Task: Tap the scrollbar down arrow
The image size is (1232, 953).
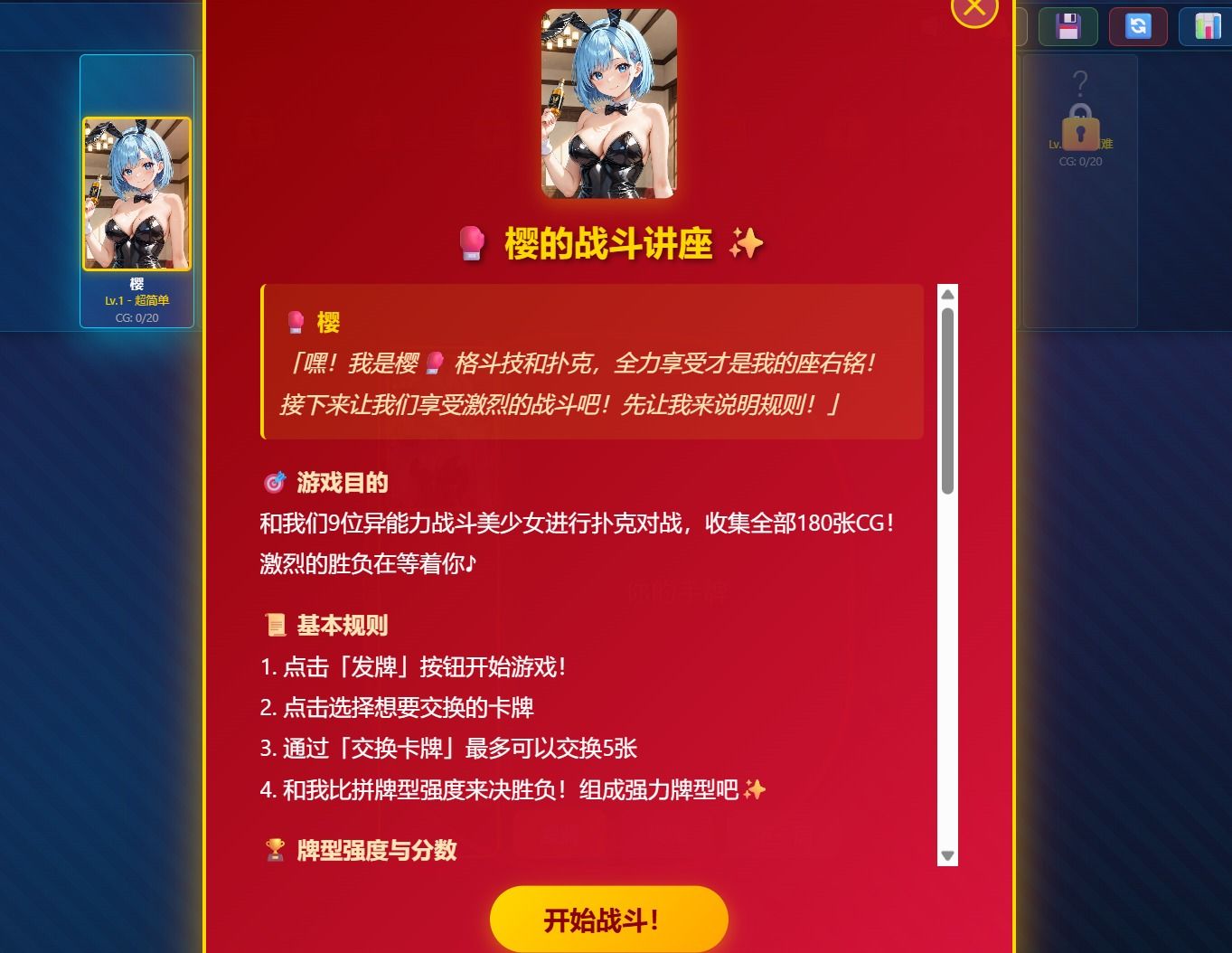Action: point(947,855)
